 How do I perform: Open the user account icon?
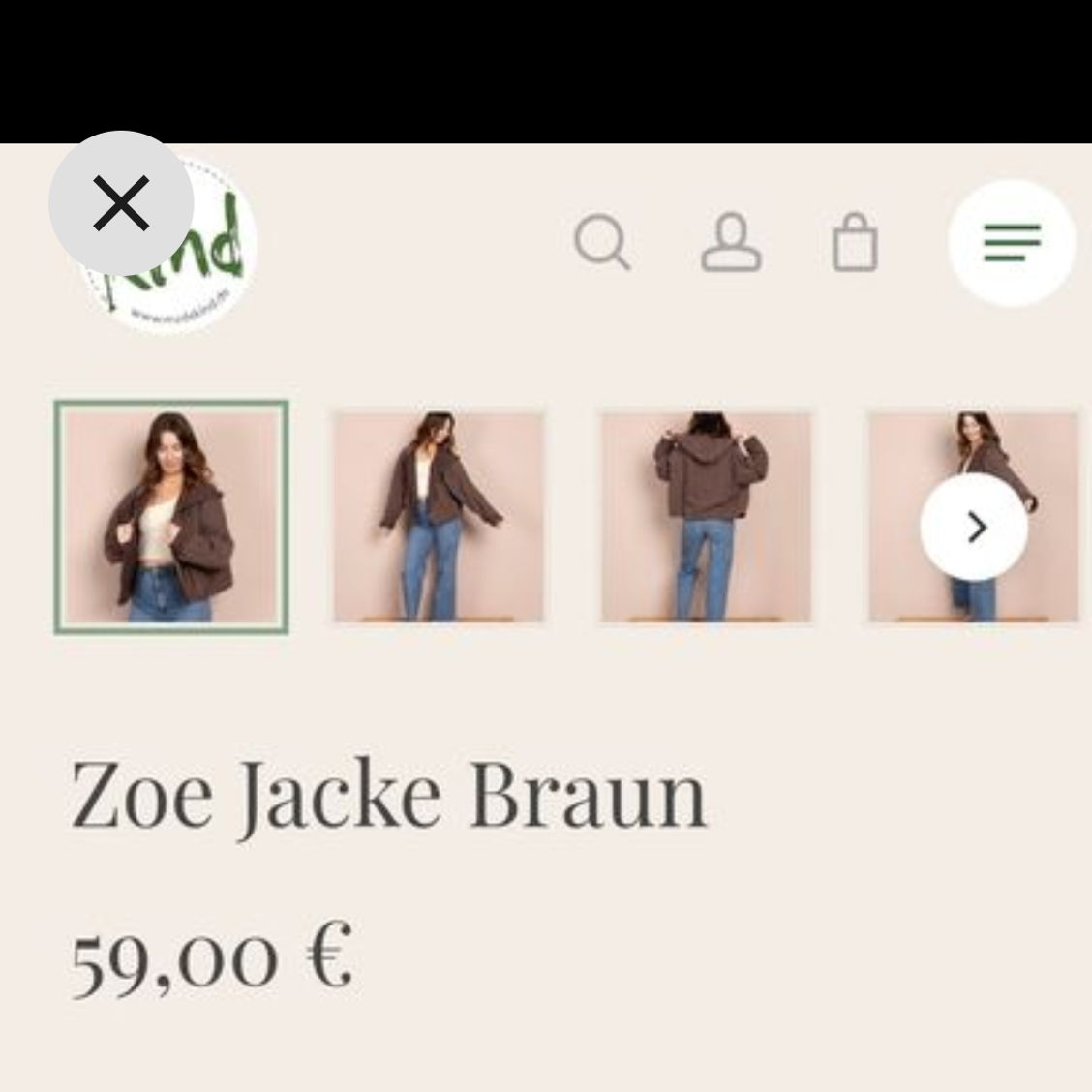(x=731, y=242)
